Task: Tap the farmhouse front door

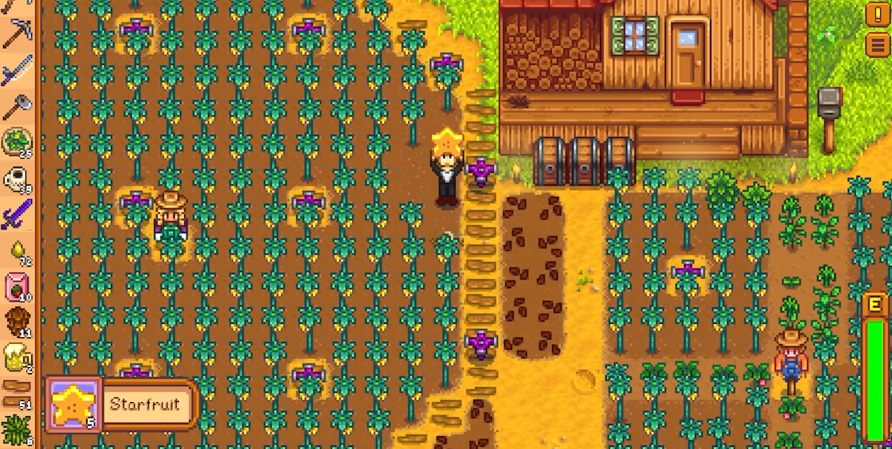Action: point(686,56)
